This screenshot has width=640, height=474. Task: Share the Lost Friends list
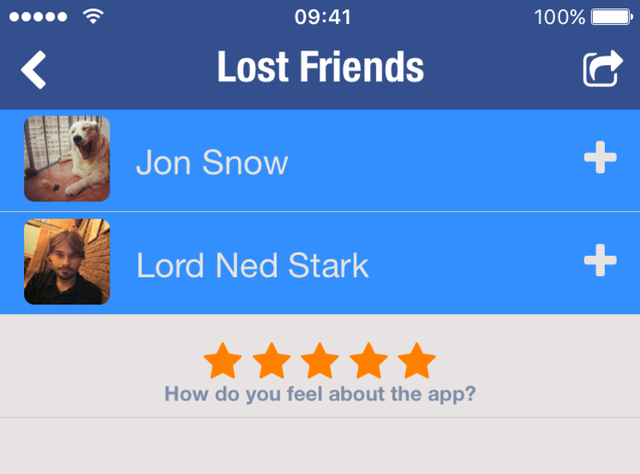click(602, 69)
